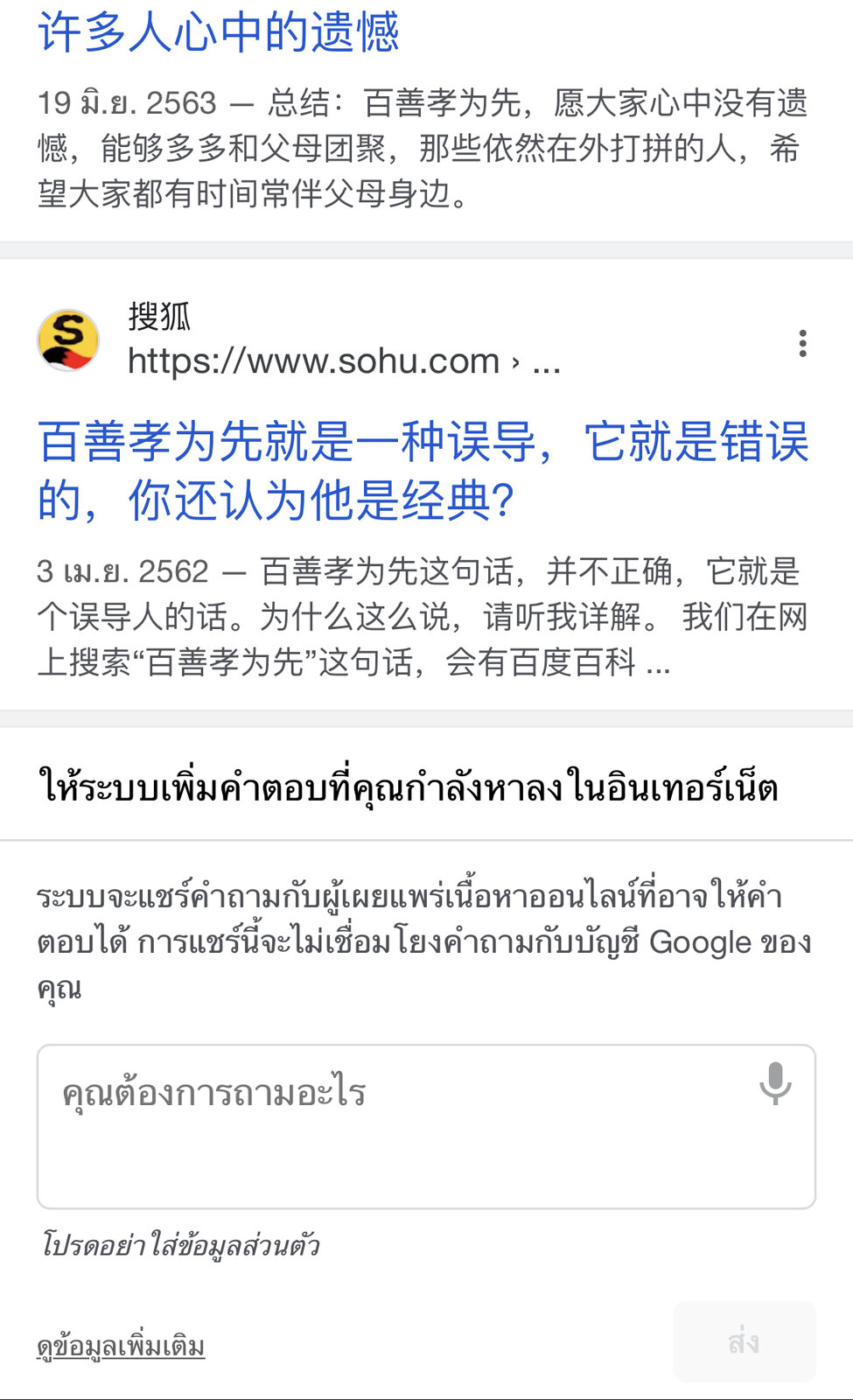The width and height of the screenshot is (853, 1400).
Task: Open the result titled 许多人心中的遗憾
Action: pos(218,31)
